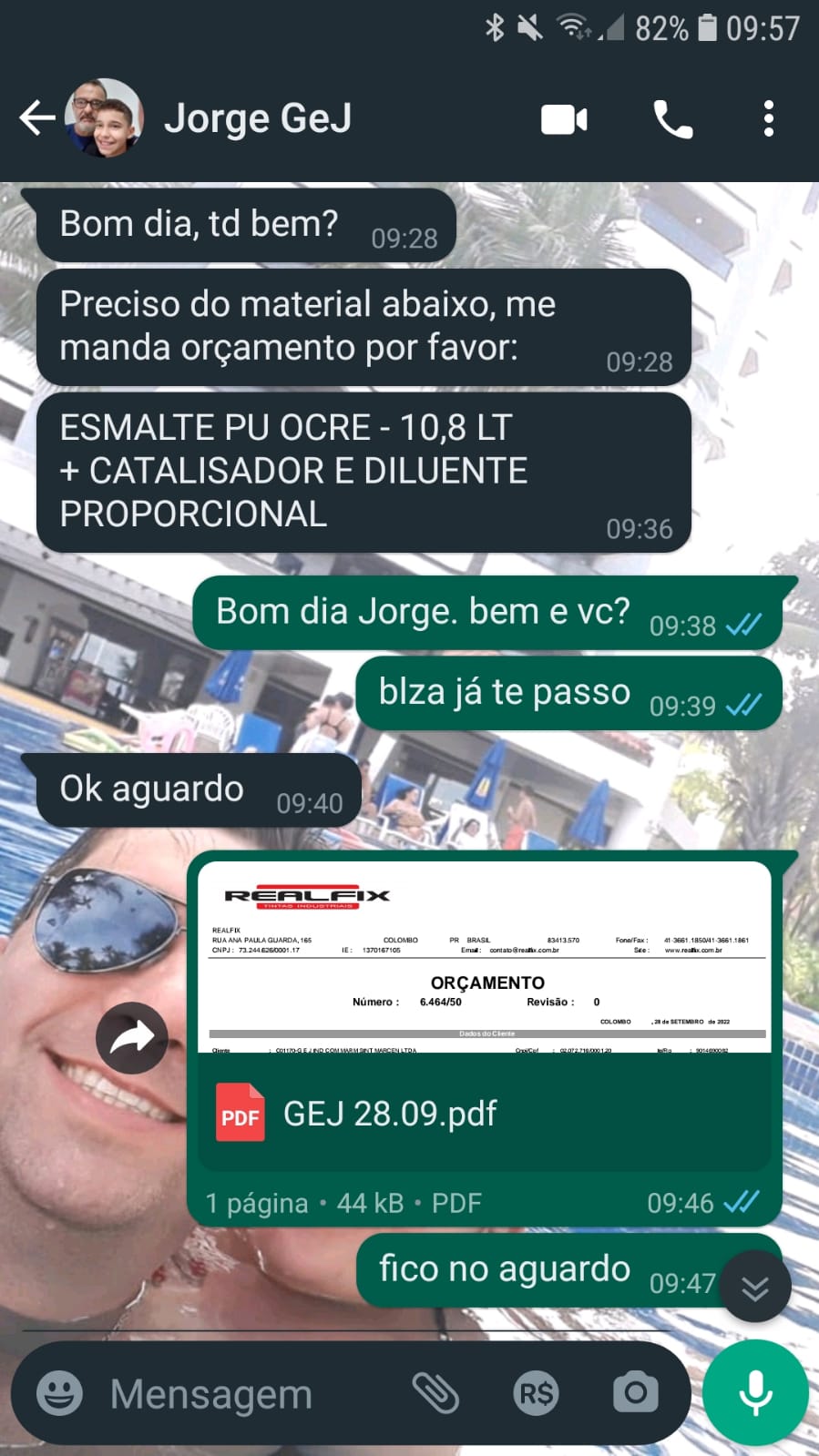This screenshot has height=1456, width=819.
Task: Go back from Jorge GeJ chat
Action: point(37,118)
